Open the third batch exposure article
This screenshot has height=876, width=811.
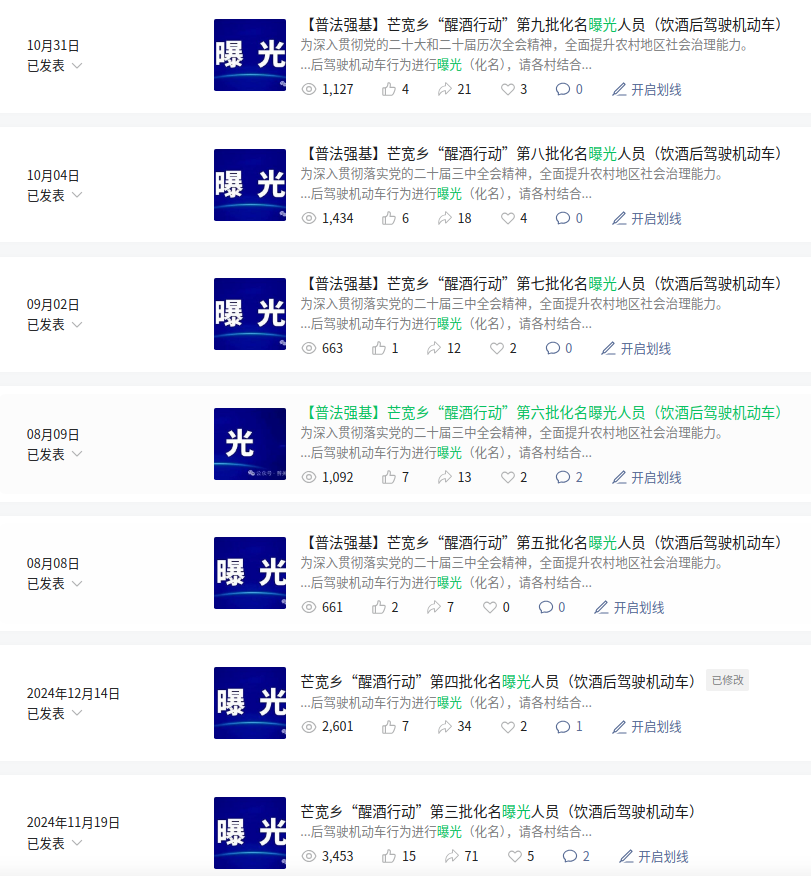pyautogui.click(x=497, y=812)
